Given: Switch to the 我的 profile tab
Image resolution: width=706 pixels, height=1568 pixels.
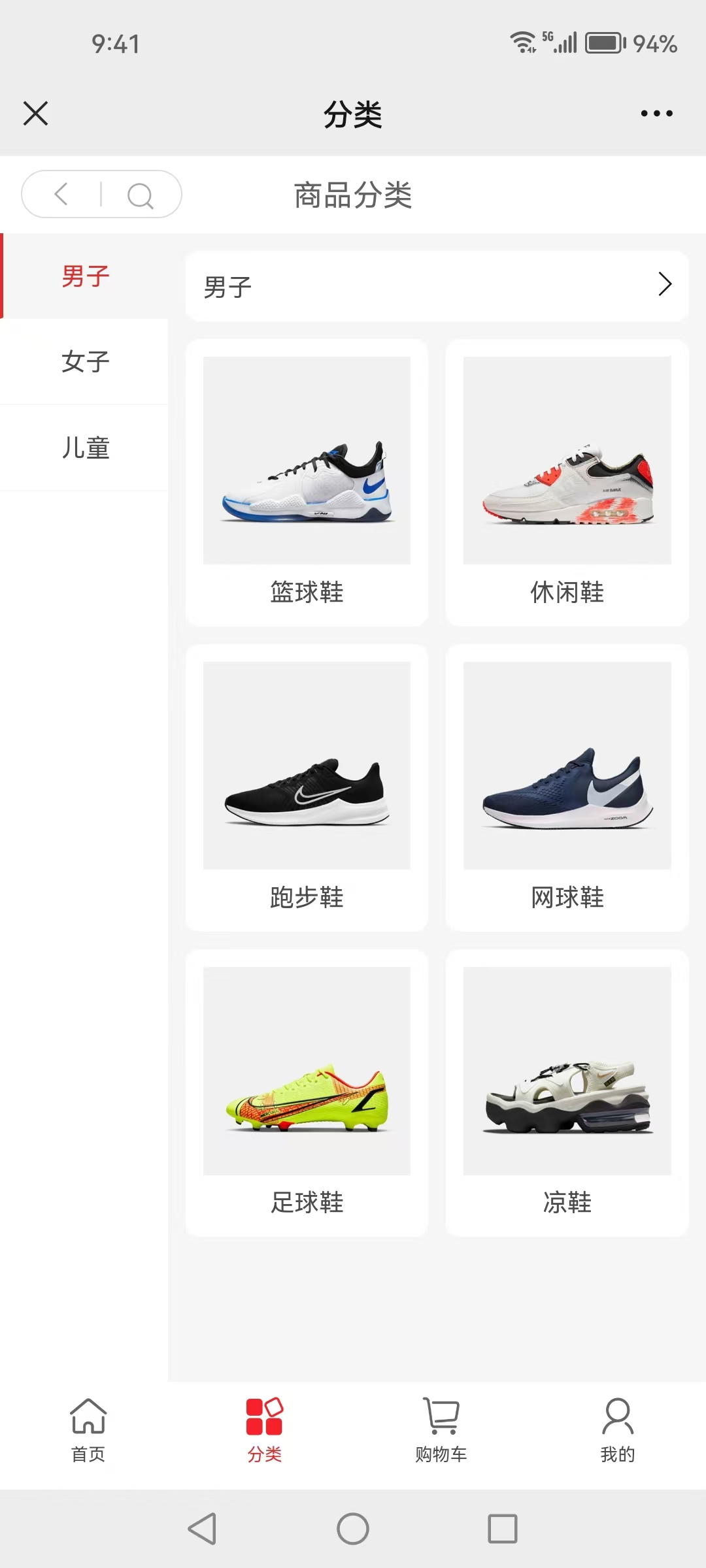Looking at the screenshot, I should (x=617, y=1429).
